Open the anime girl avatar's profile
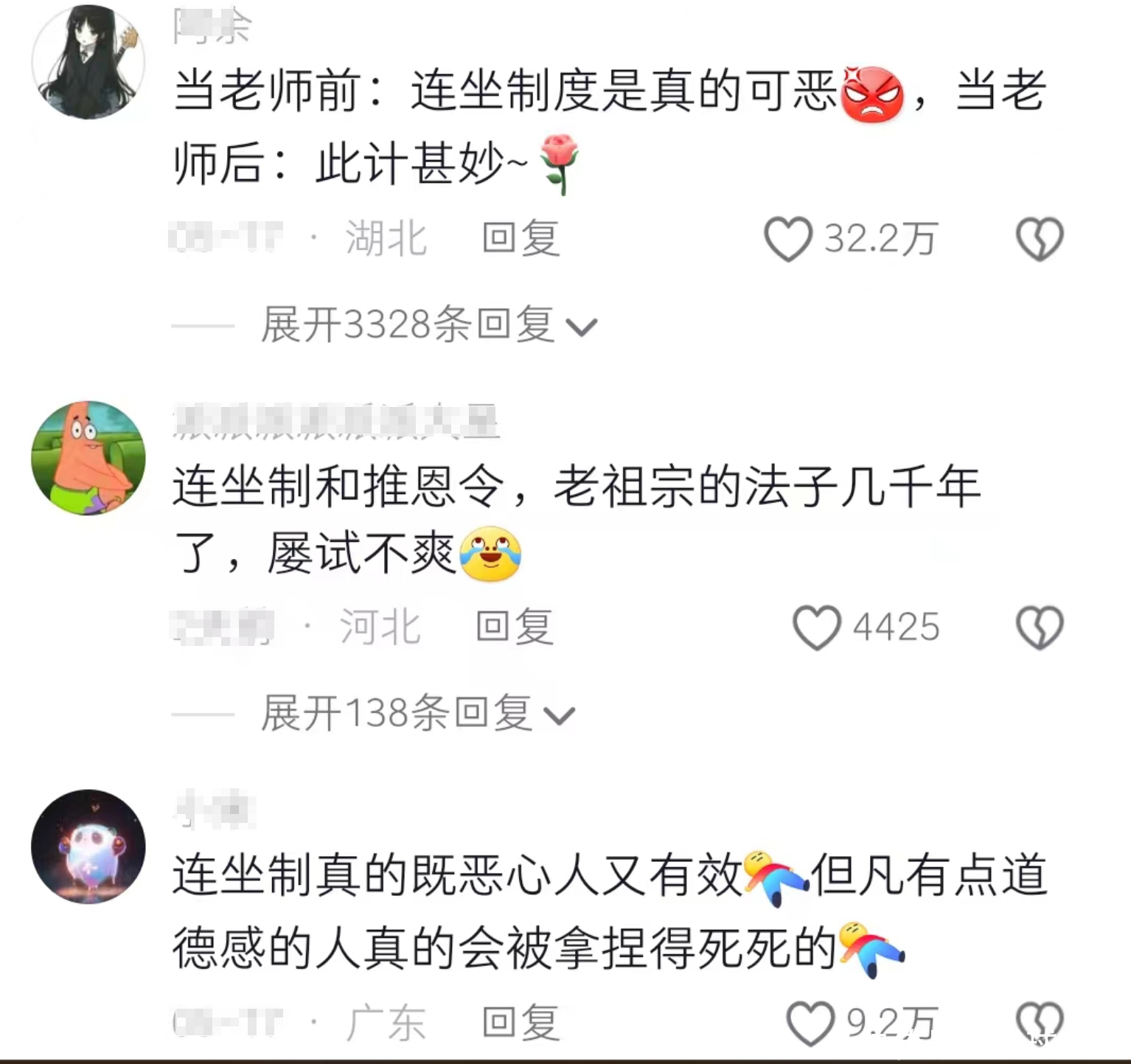1131x1064 pixels. (88, 63)
